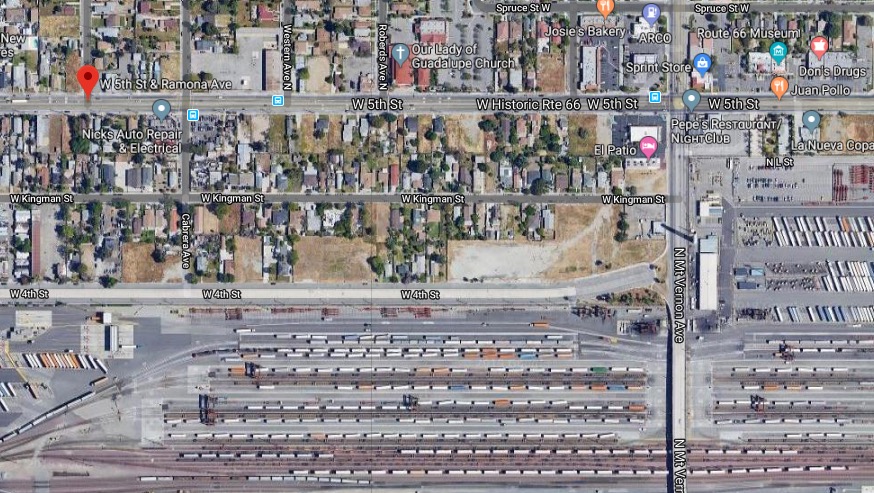Select the Don's Drugs pharmacy pin
874x493 pixels.
click(x=819, y=46)
